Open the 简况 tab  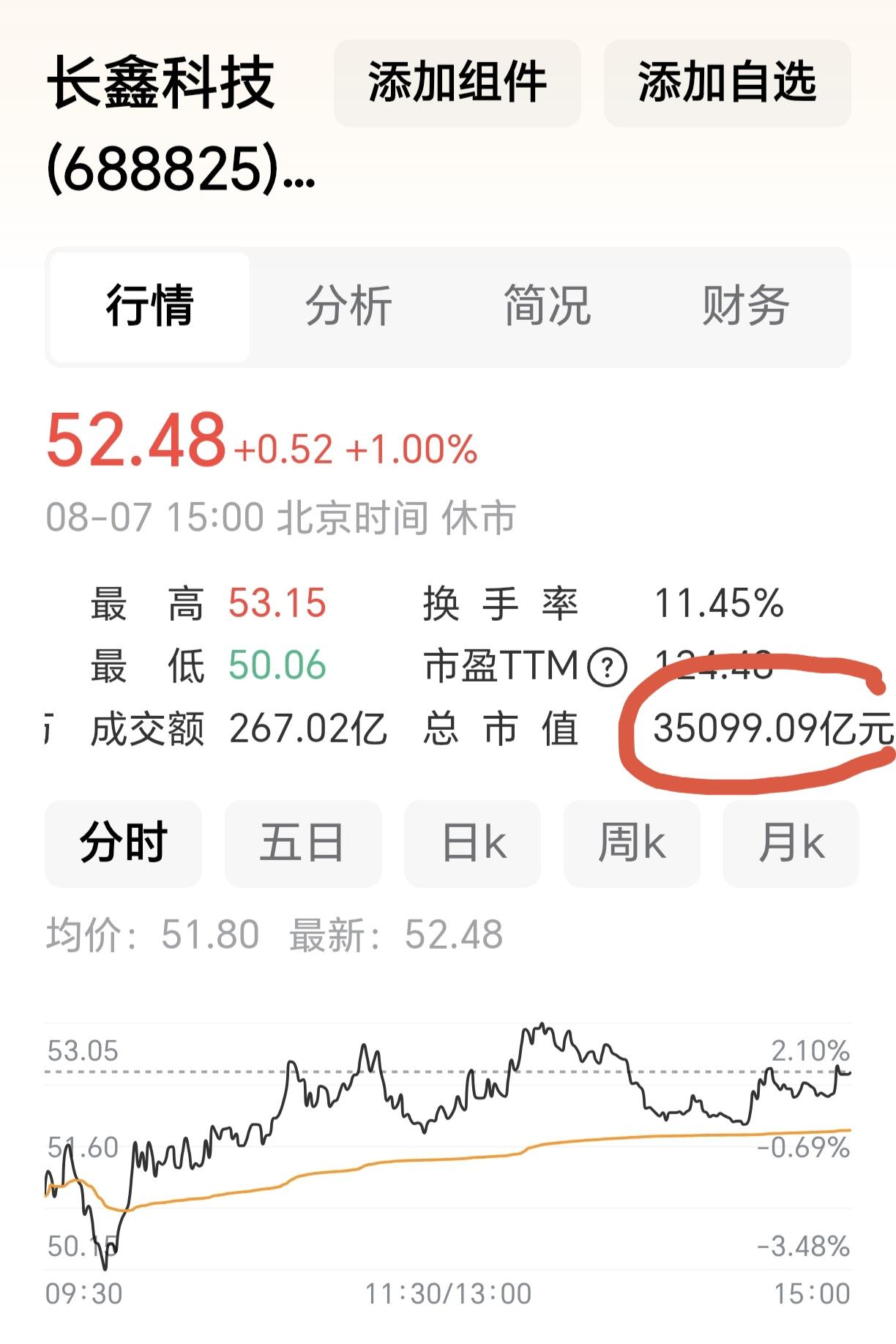tap(547, 307)
